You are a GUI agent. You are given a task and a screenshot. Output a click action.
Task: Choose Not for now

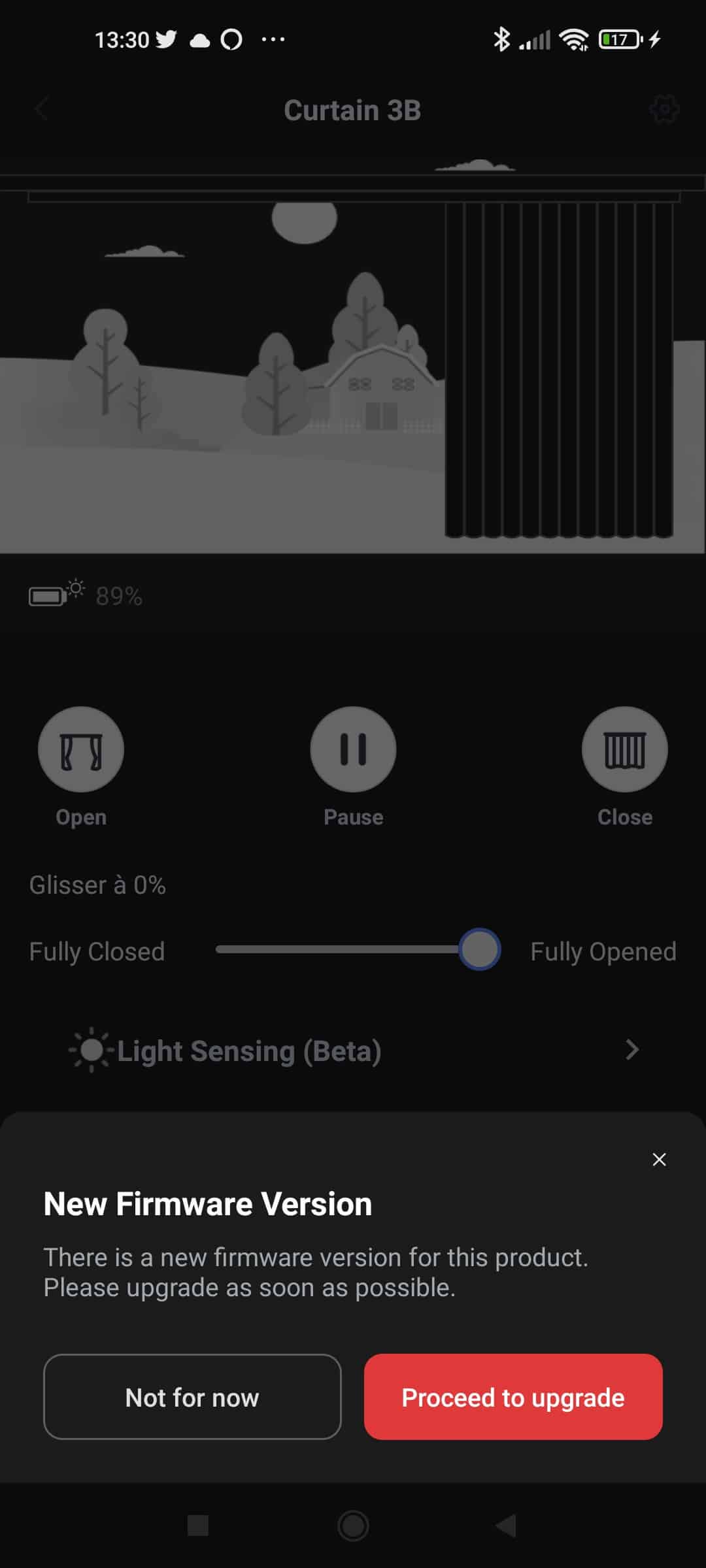coord(192,1397)
